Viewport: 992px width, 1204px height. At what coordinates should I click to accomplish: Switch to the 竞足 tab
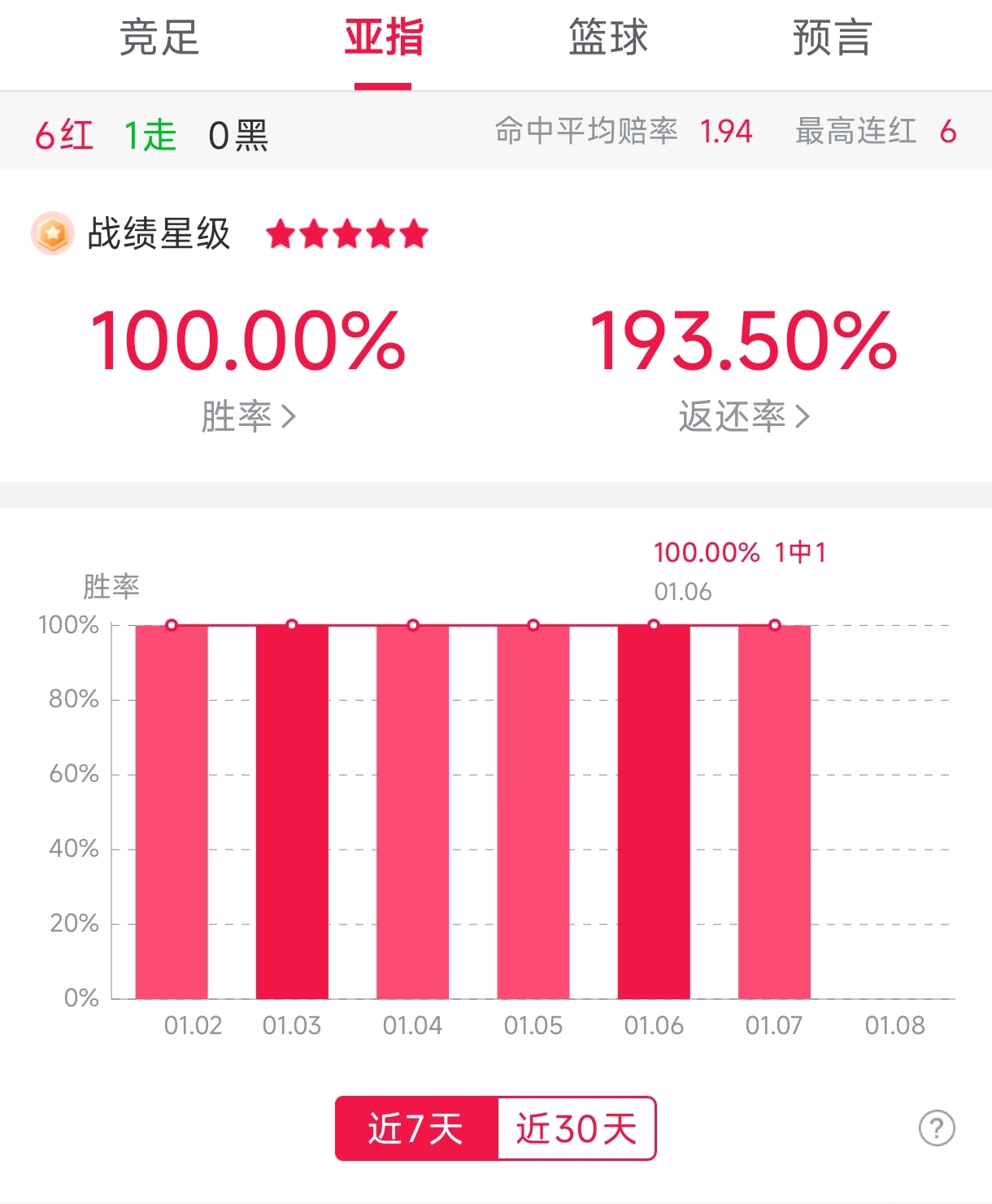point(159,38)
